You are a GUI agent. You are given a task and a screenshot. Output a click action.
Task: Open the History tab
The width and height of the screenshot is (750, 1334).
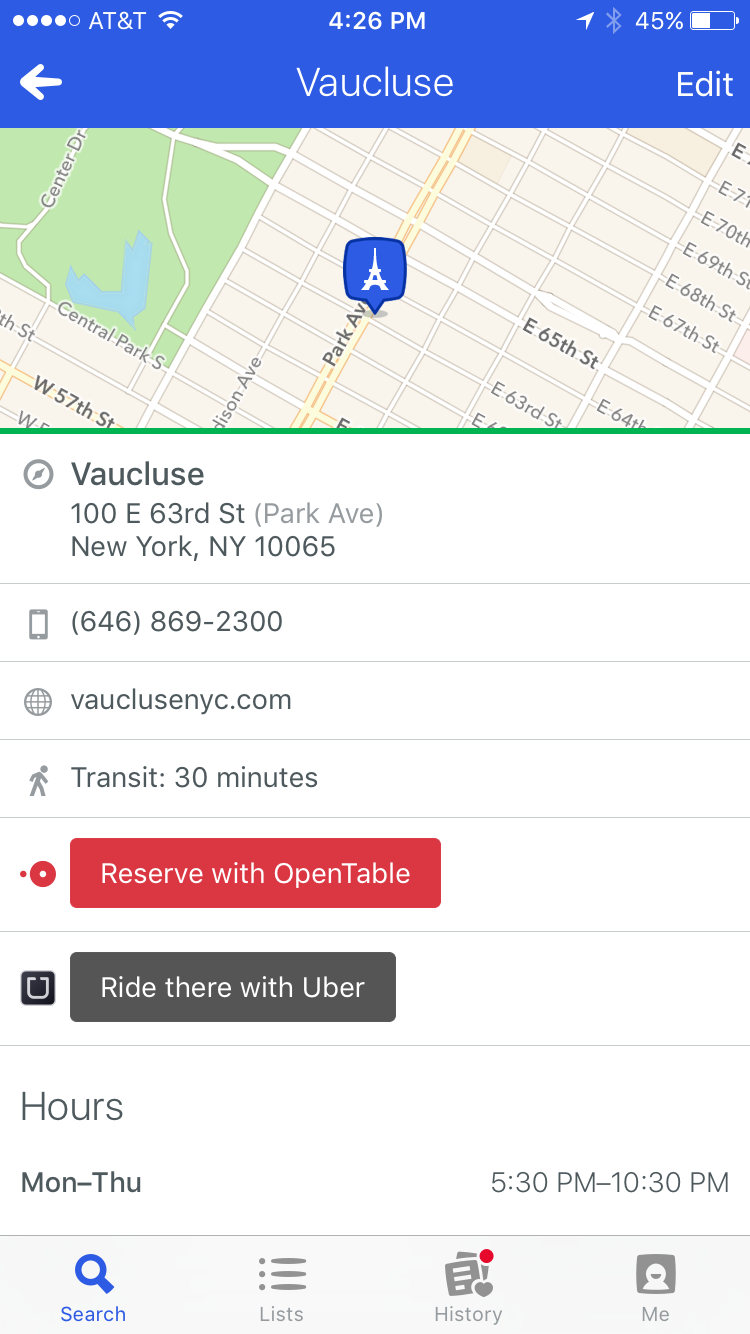pos(468,1288)
